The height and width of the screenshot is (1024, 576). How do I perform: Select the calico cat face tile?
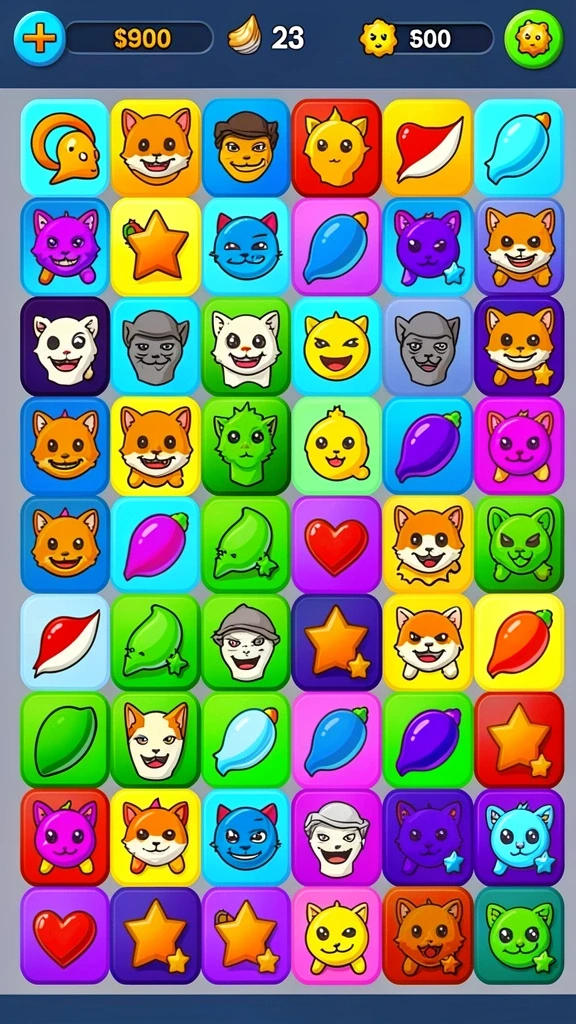pyautogui.click(x=155, y=740)
